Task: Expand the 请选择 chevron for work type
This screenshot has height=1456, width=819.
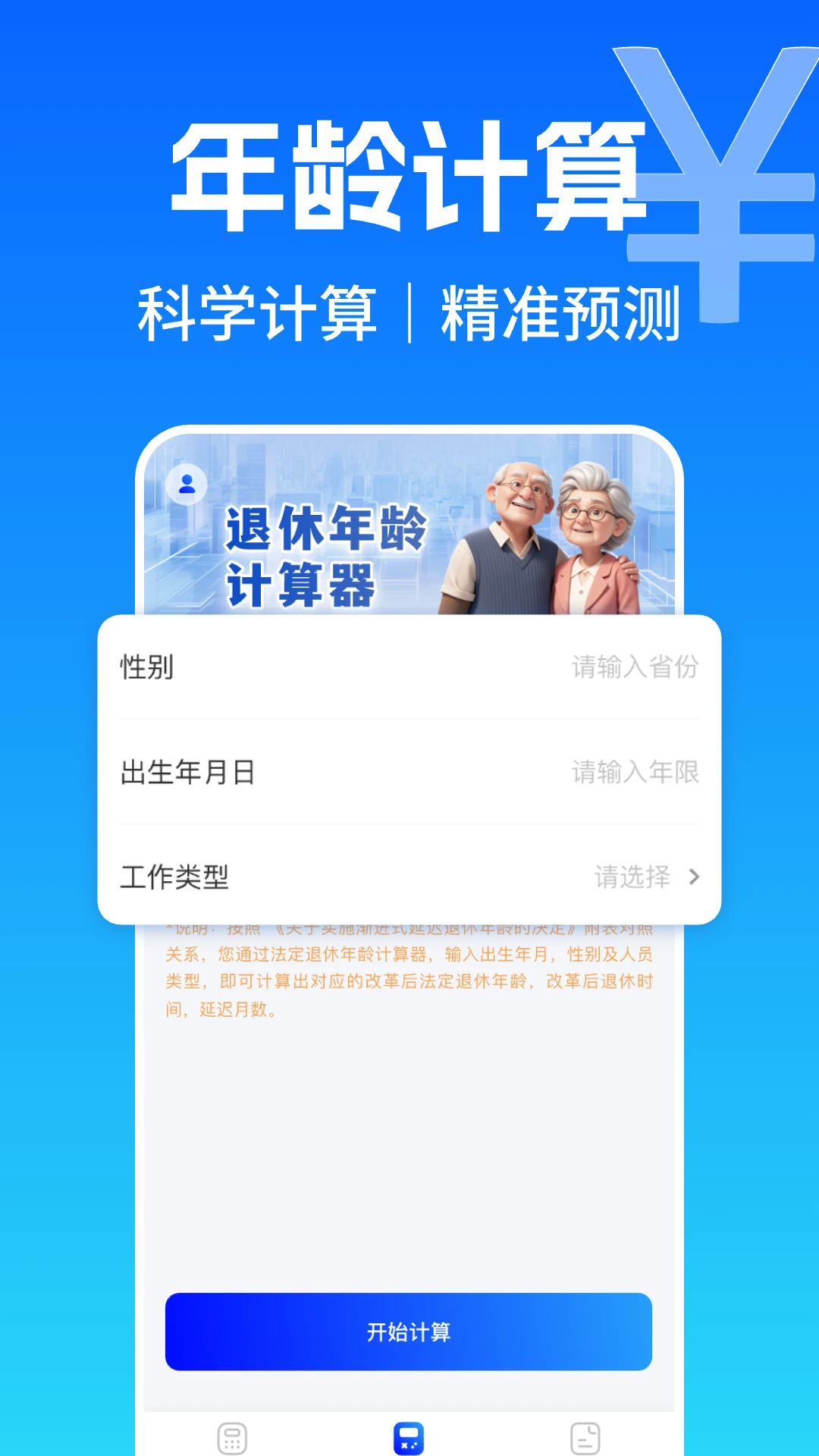Action: [x=695, y=877]
